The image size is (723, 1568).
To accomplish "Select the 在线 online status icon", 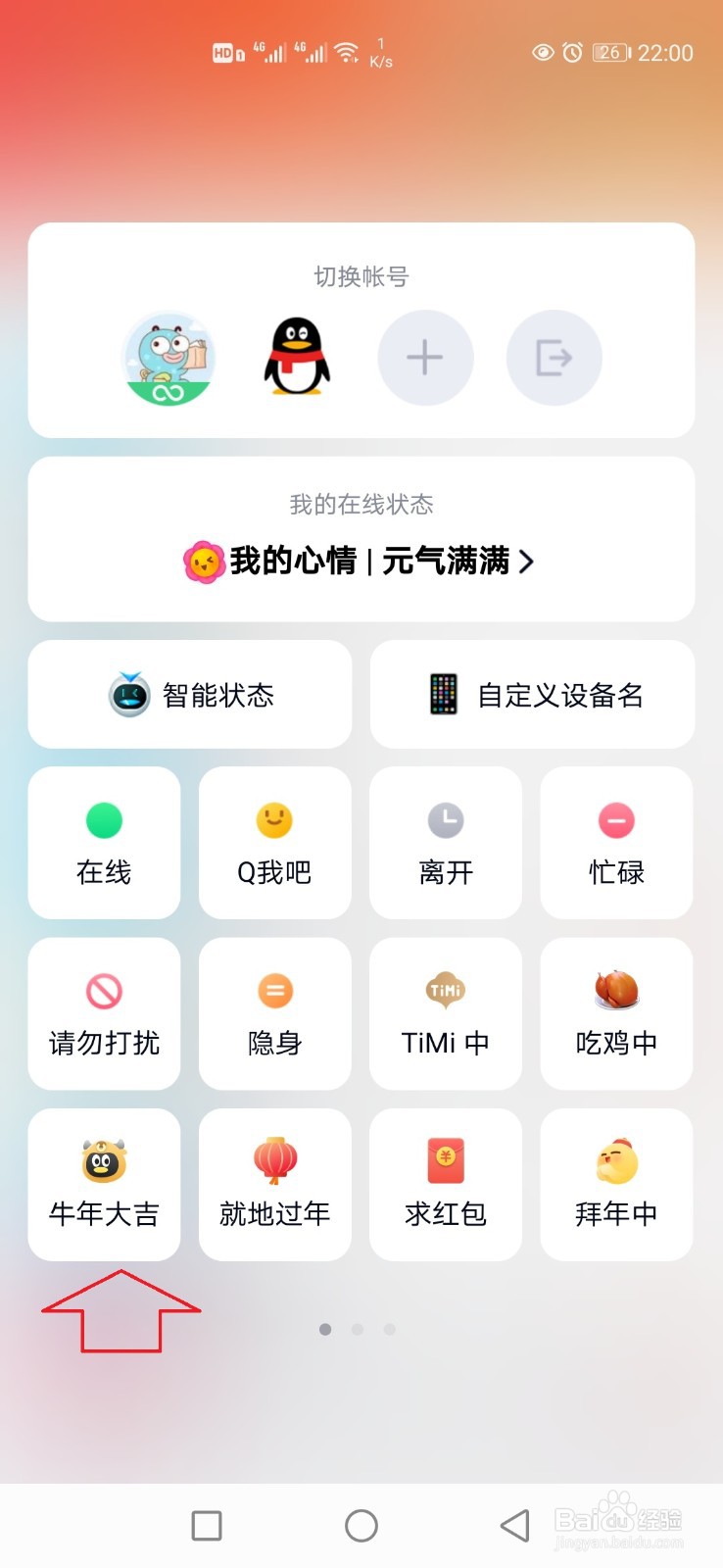I will (104, 843).
